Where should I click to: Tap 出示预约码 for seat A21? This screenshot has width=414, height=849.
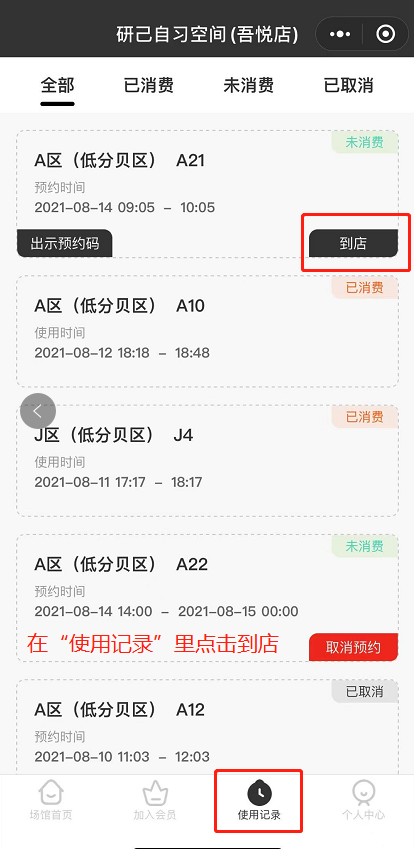coord(65,244)
